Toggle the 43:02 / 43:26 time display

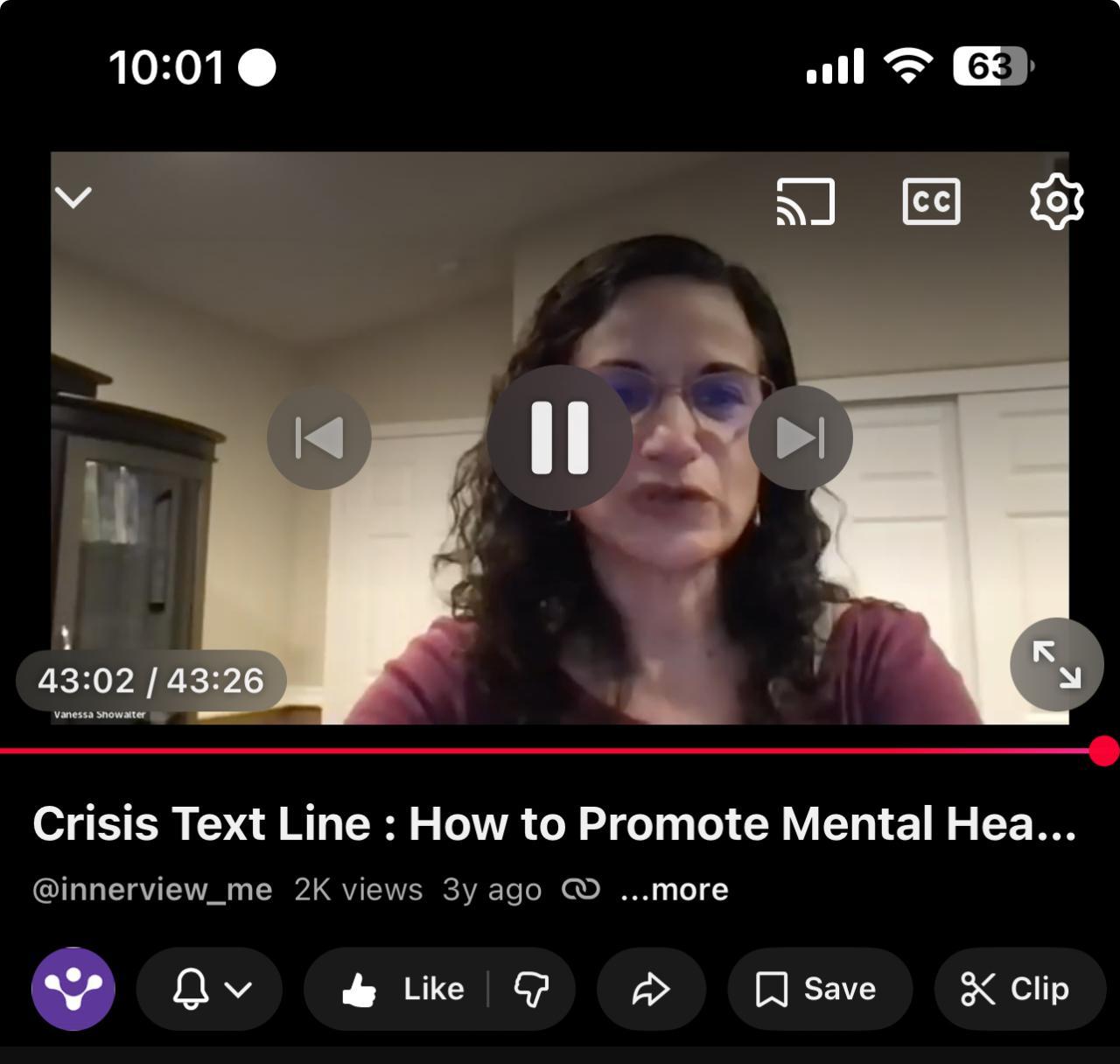pyautogui.click(x=150, y=681)
